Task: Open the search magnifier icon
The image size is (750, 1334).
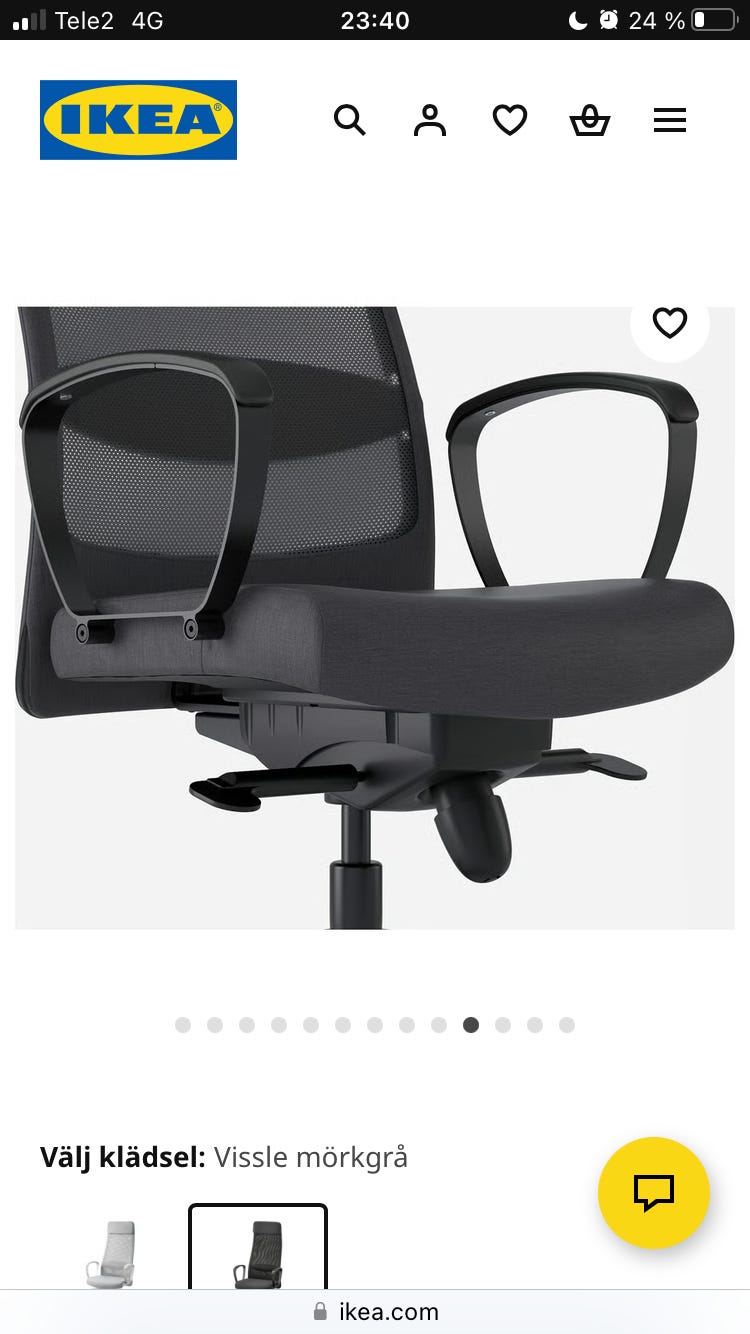Action: [x=350, y=121]
